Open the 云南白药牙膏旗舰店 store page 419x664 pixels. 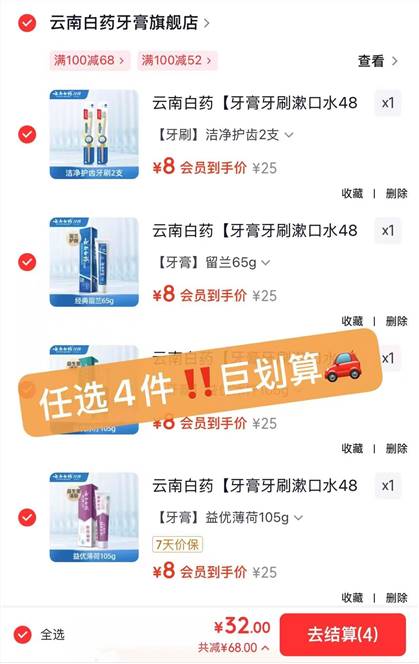pos(129,22)
